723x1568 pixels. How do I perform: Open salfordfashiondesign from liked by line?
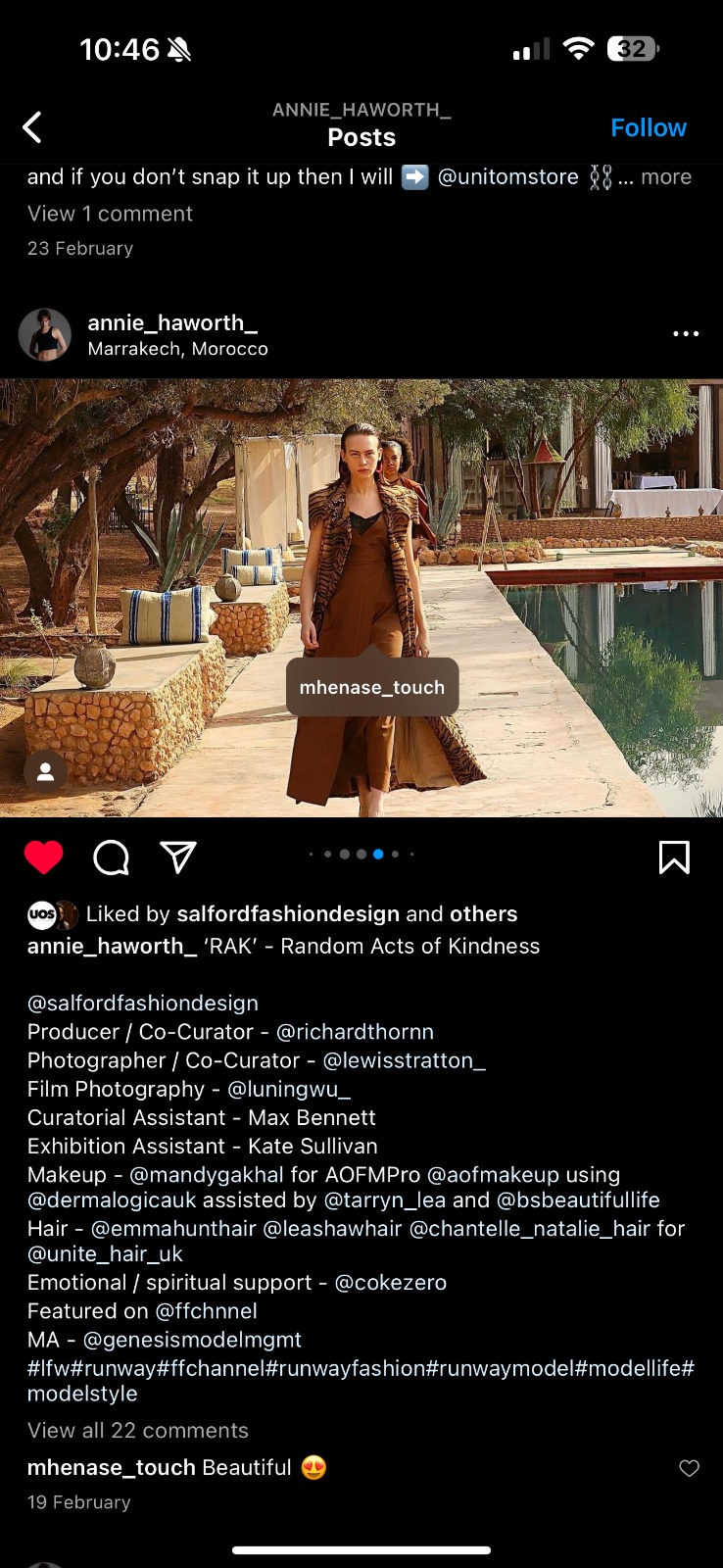point(287,914)
